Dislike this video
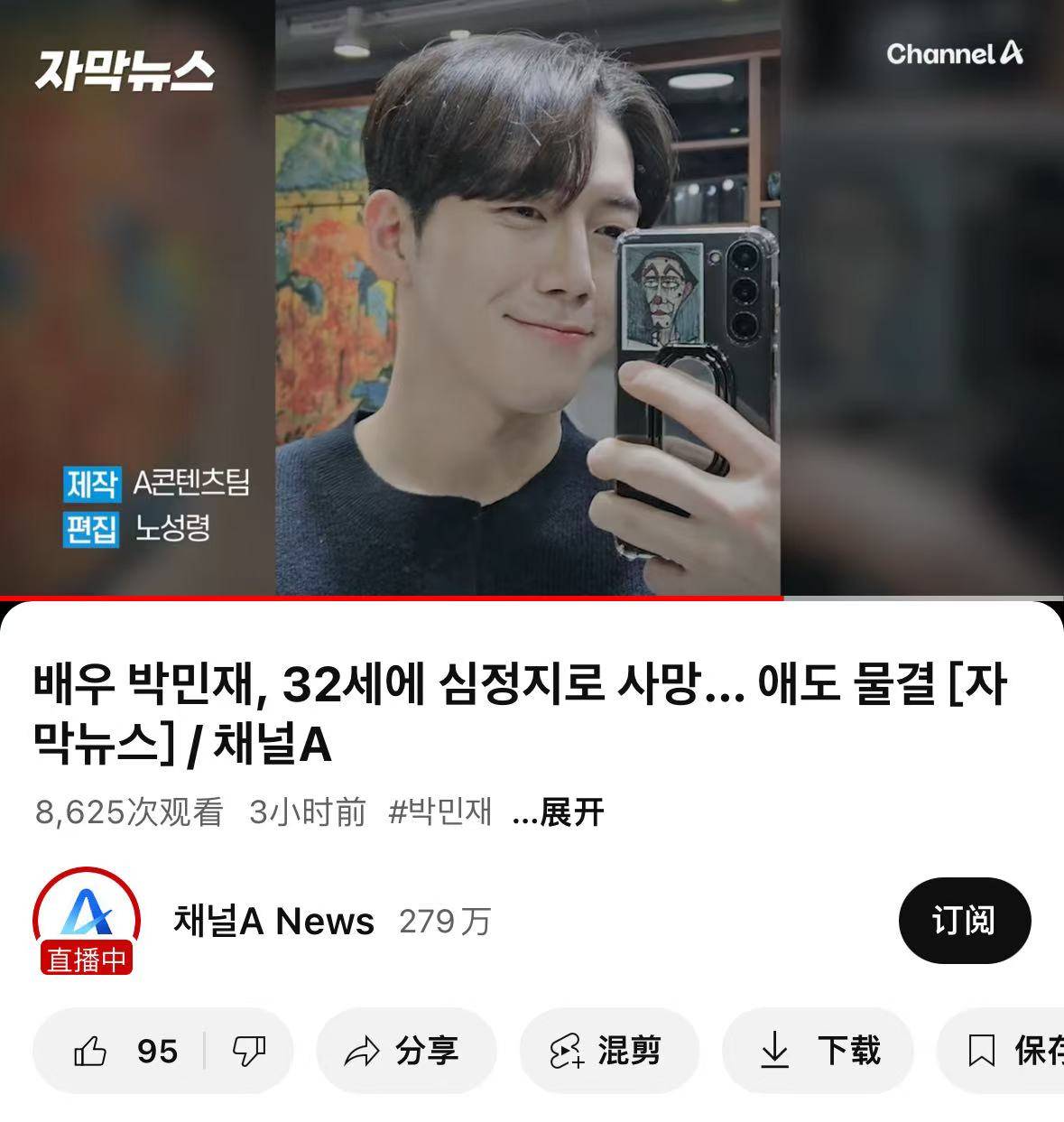This screenshot has width=1064, height=1122. [248, 1051]
